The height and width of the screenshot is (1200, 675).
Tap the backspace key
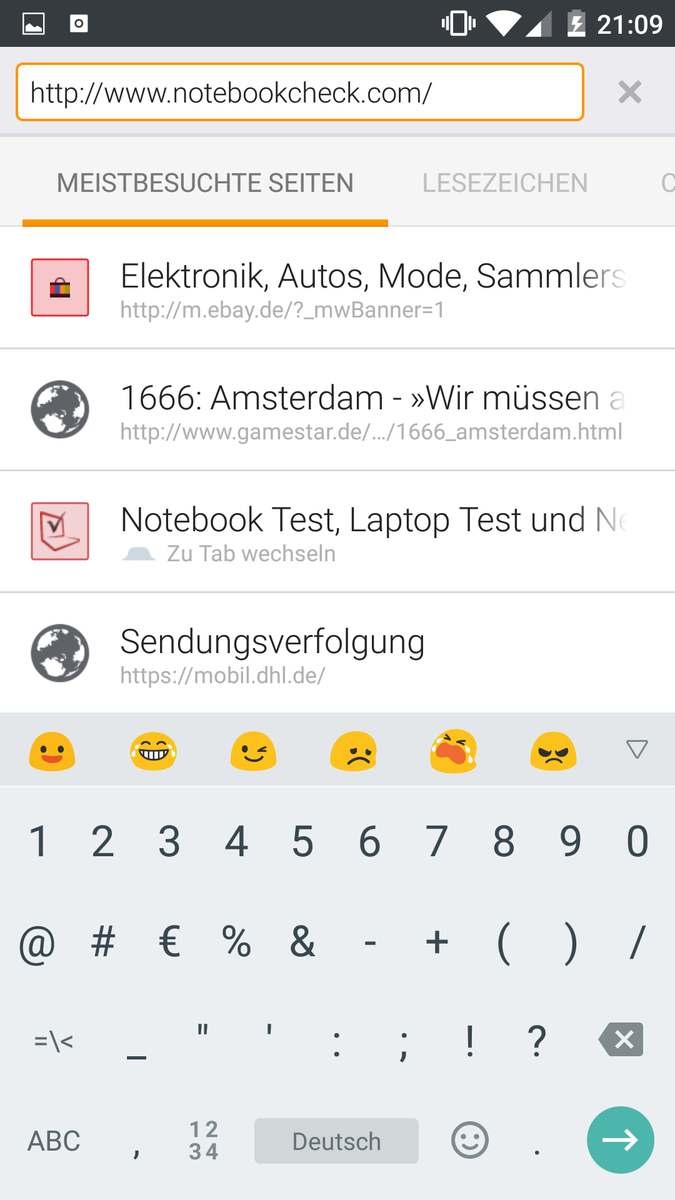tap(621, 1040)
